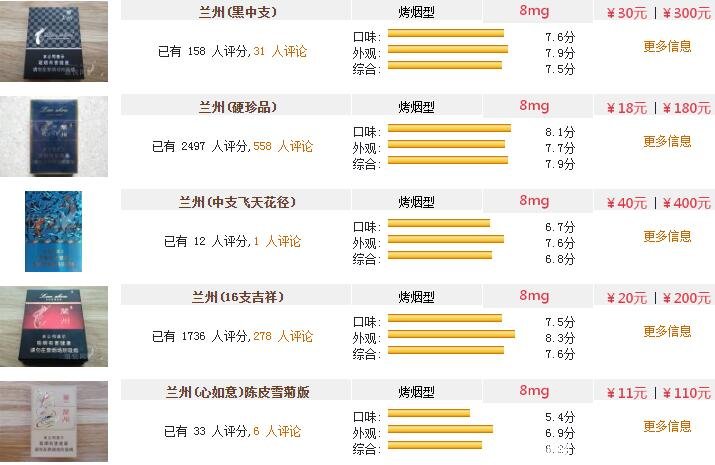Open 更多信息 for 兰州(中支飞天花径)
The width and height of the screenshot is (715, 465).
click(667, 236)
